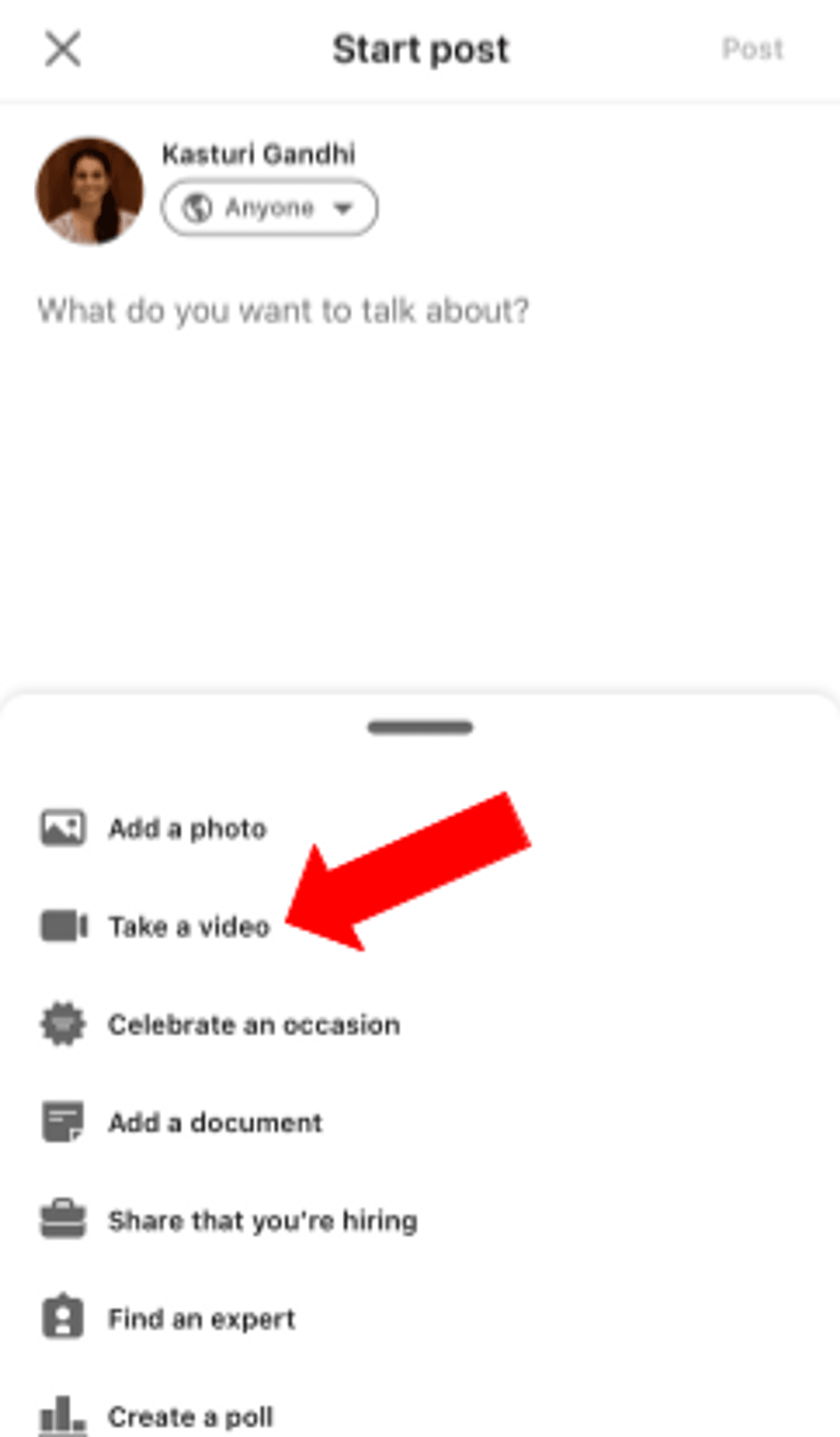The height and width of the screenshot is (1437, 840).
Task: Choose Take a video from the sheet
Action: point(190,926)
